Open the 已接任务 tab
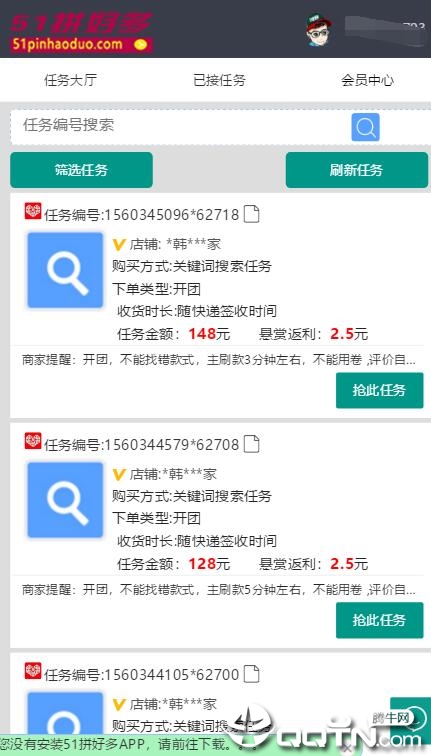Viewport: 431px width, 756px height. coord(219,80)
